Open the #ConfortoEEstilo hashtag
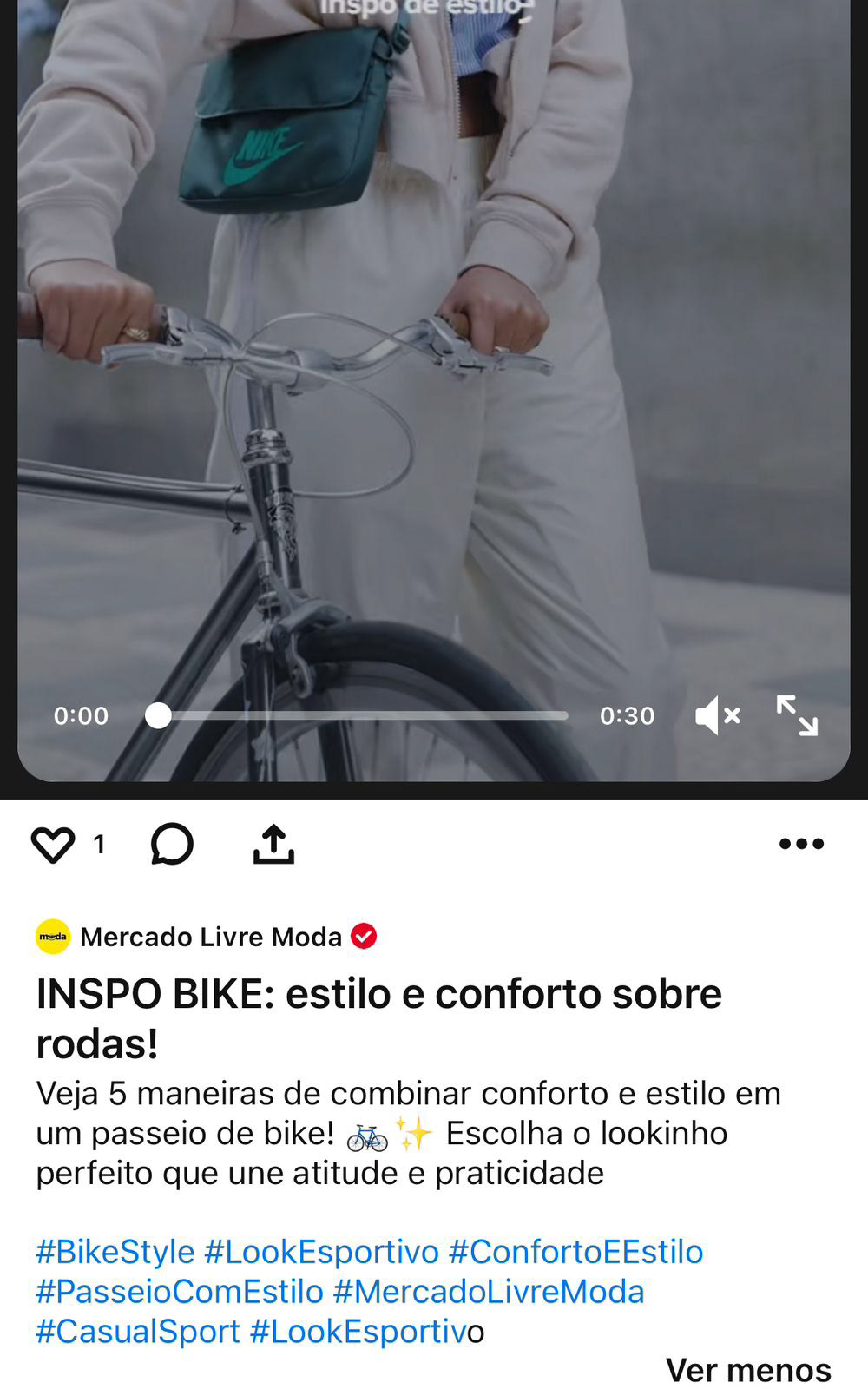 (575, 1252)
